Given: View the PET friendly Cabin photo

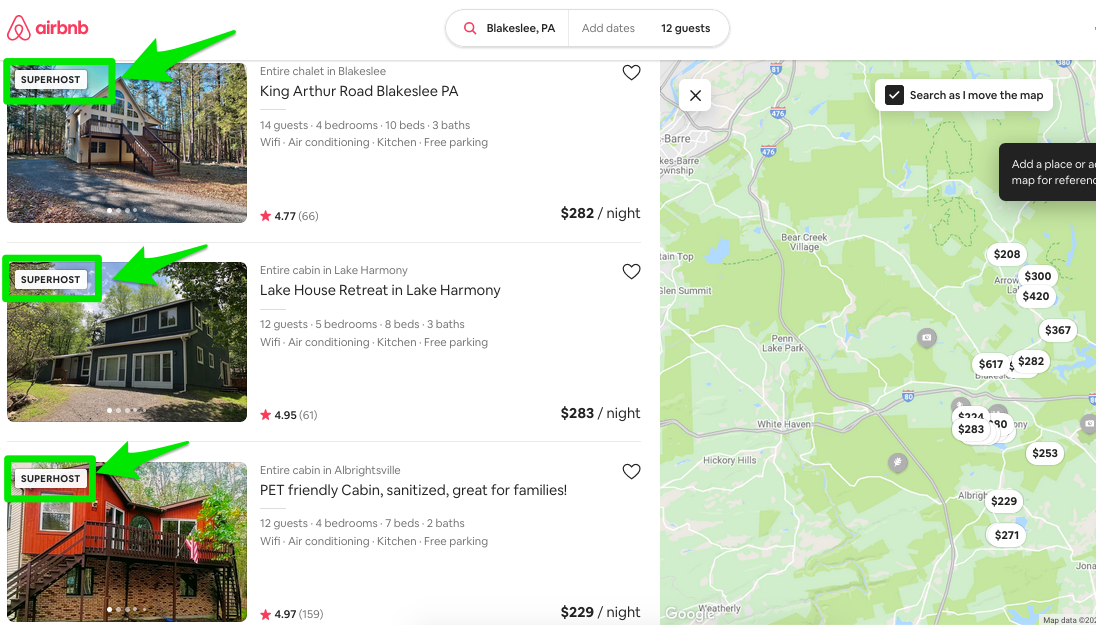Looking at the screenshot, I should click(x=127, y=541).
